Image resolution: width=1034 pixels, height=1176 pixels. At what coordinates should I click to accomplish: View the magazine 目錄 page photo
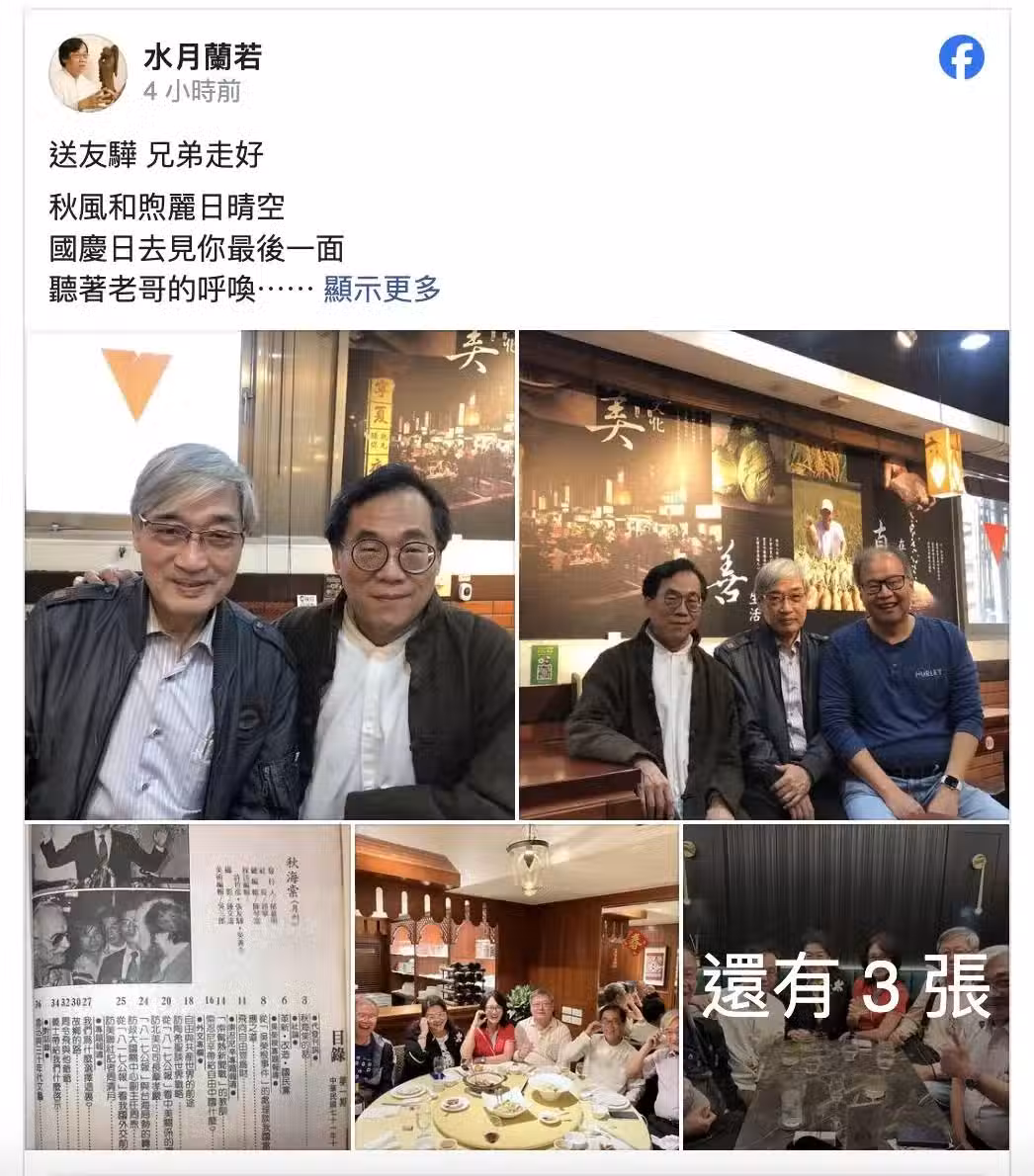[187, 985]
